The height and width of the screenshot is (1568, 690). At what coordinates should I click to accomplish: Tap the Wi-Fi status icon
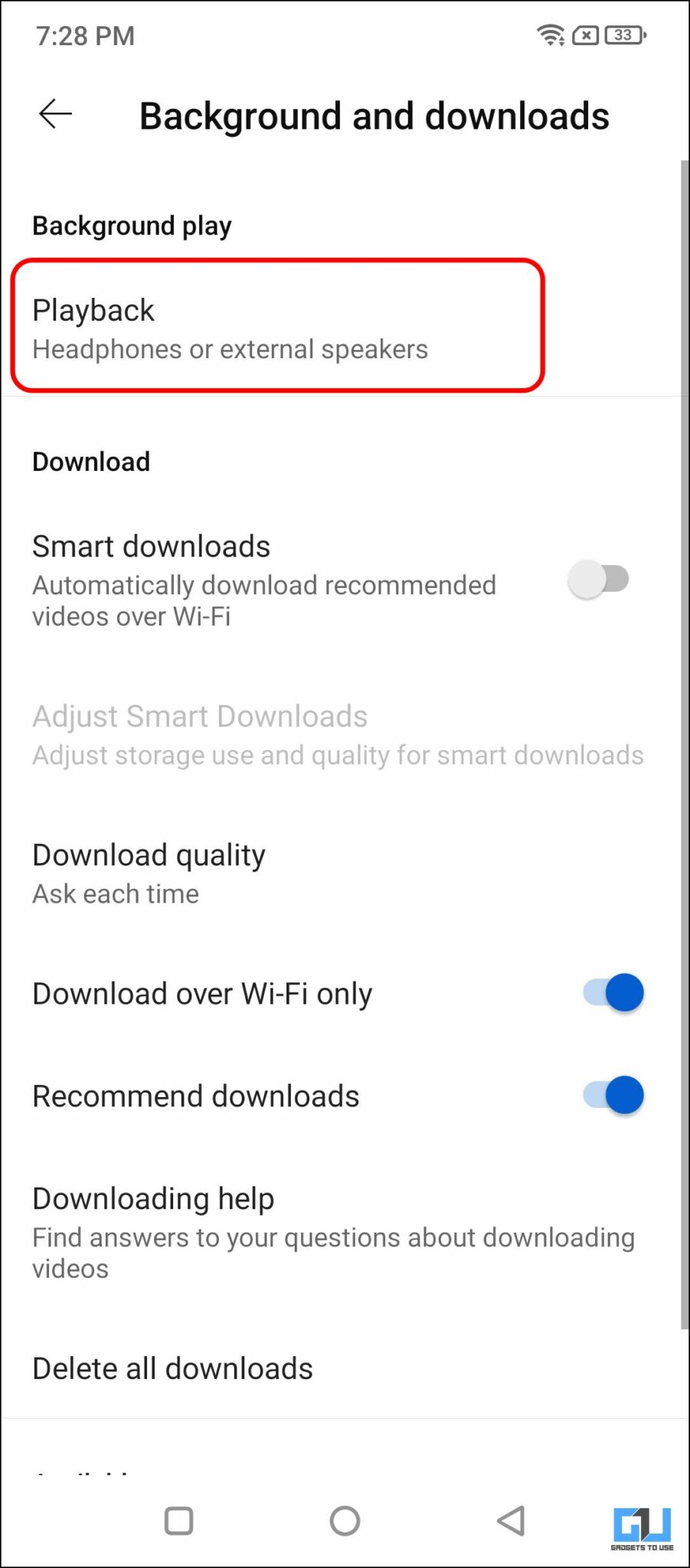point(550,34)
